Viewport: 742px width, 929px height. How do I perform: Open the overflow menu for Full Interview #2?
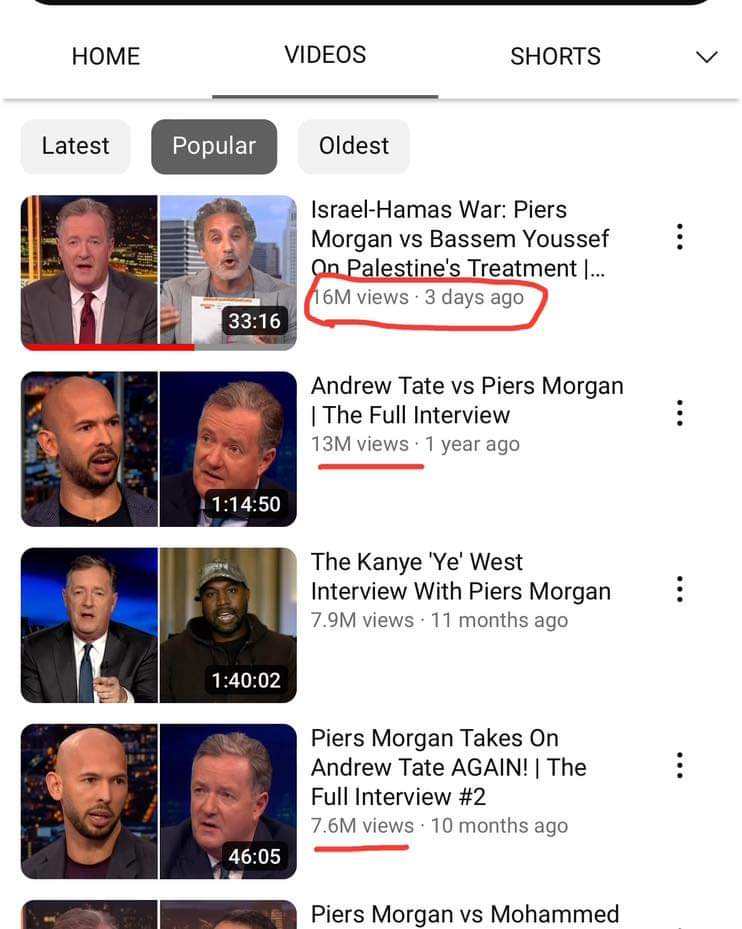click(679, 765)
